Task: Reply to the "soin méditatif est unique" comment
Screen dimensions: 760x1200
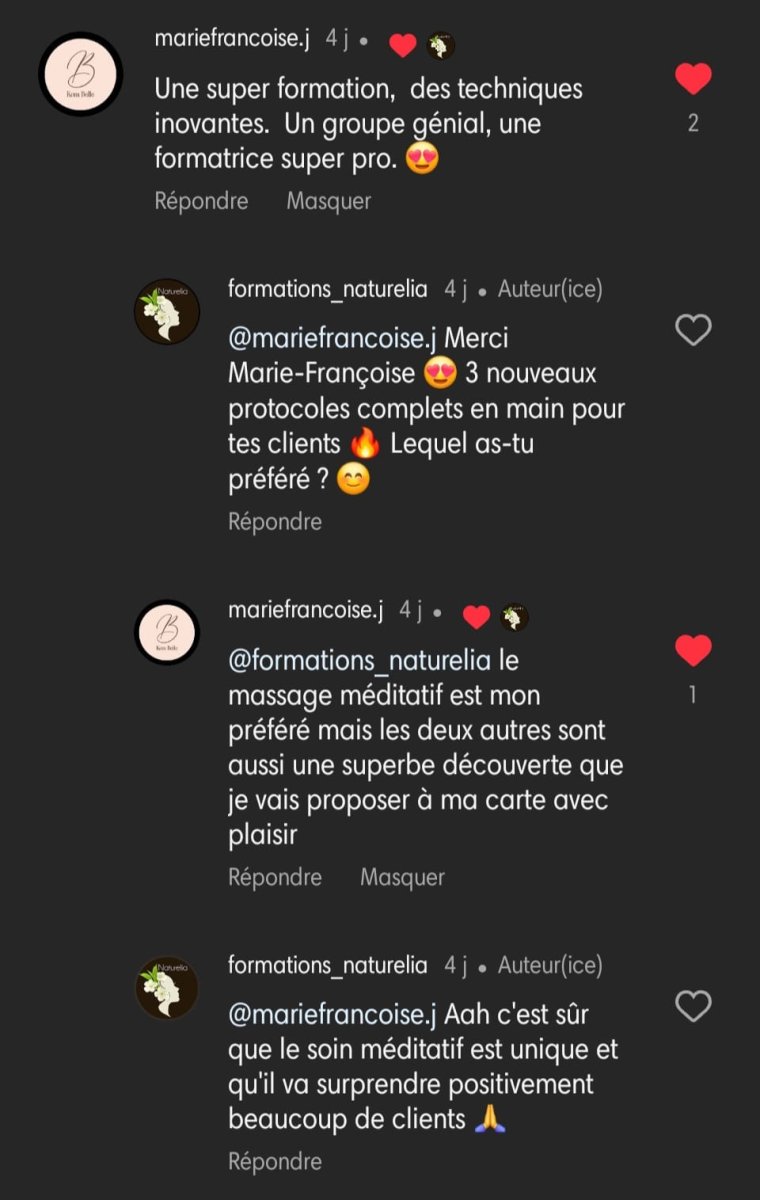Action: point(275,1161)
